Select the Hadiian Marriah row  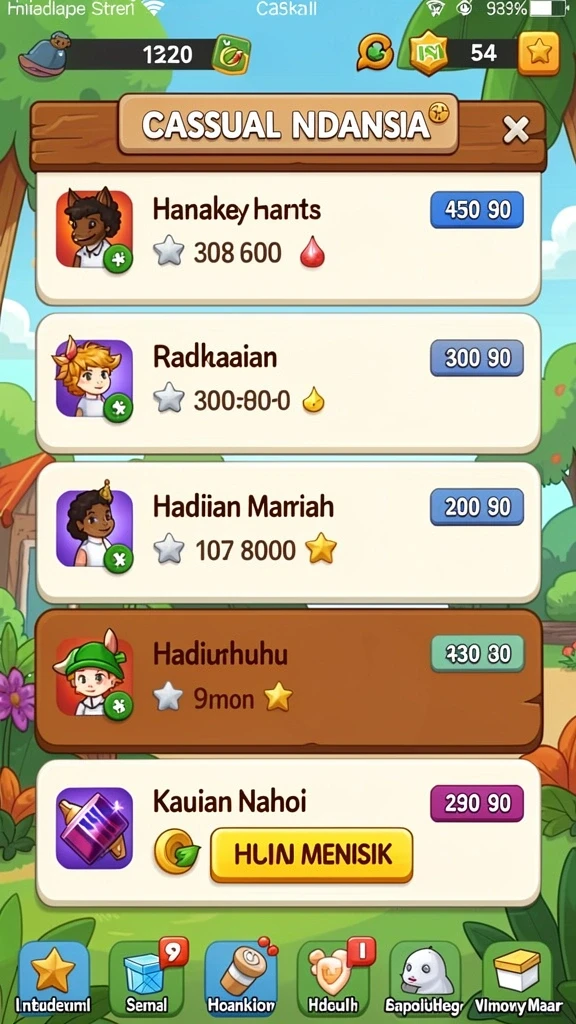tap(288, 532)
